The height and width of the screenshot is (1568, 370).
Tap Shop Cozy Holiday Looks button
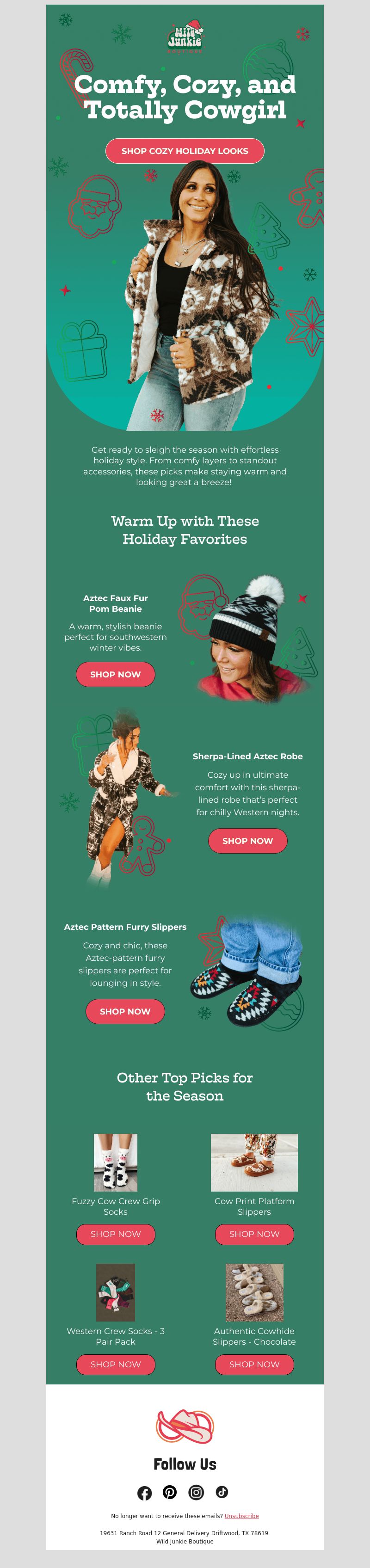coord(185,151)
